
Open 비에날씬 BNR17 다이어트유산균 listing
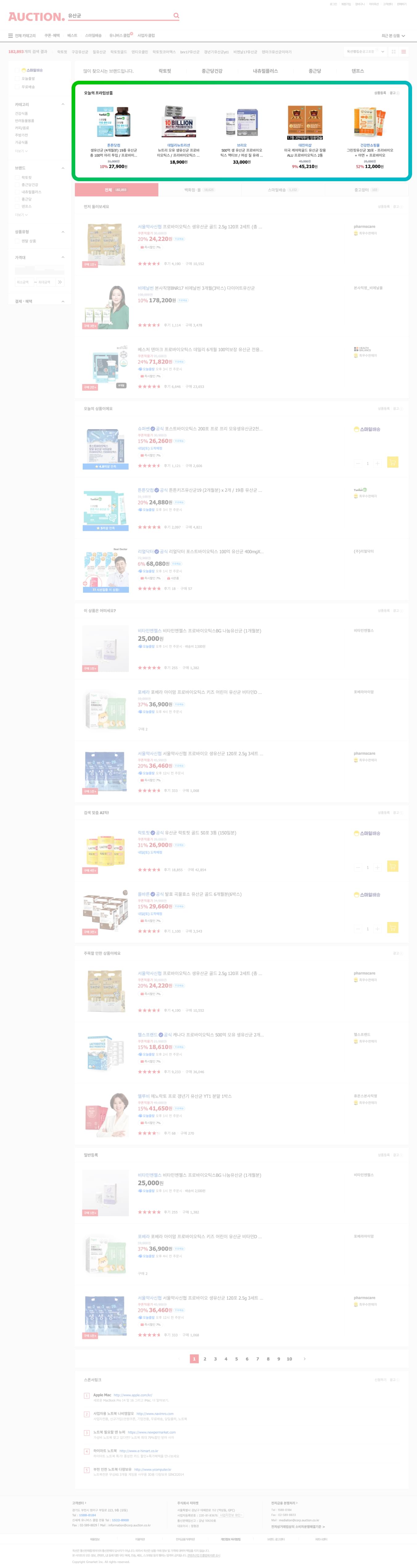[196, 288]
